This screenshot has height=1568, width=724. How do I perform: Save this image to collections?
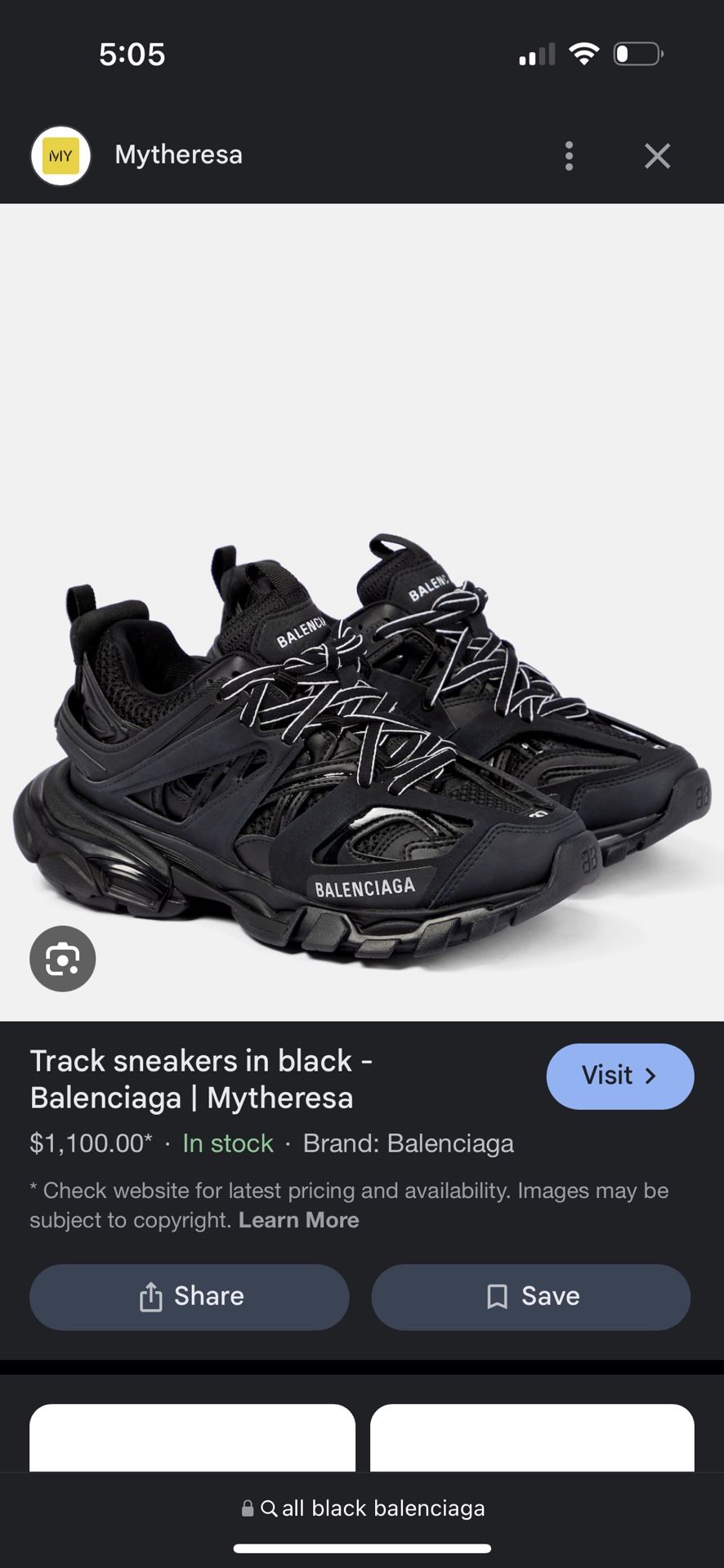coord(531,1297)
